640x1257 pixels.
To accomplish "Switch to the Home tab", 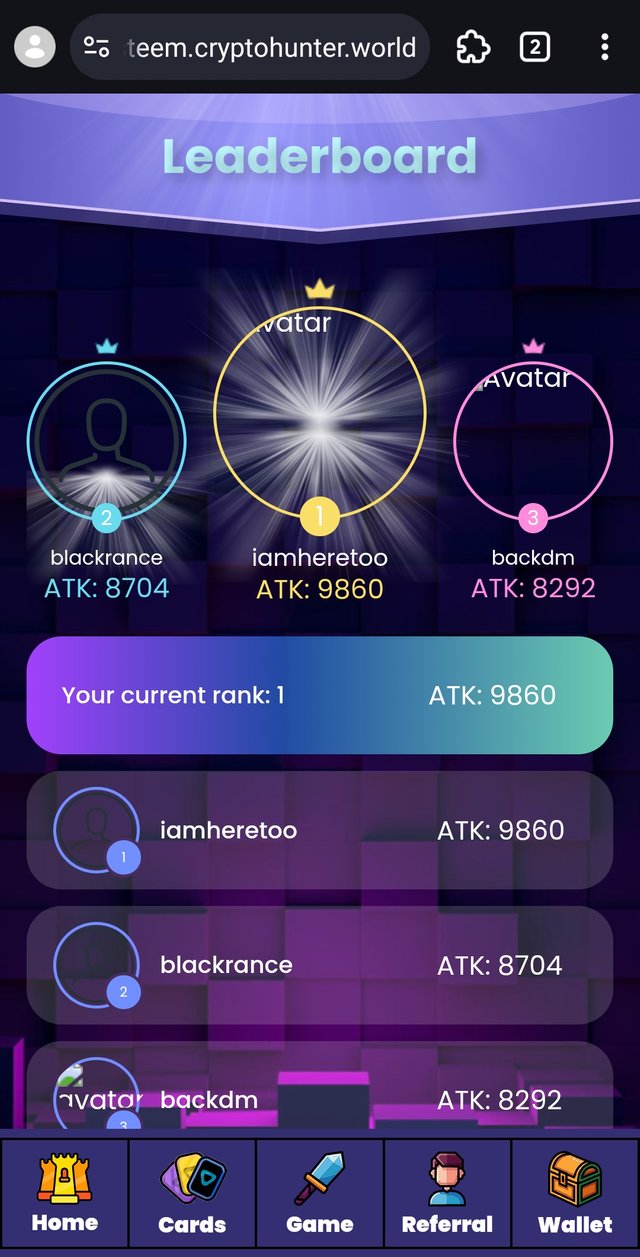I will point(64,1196).
